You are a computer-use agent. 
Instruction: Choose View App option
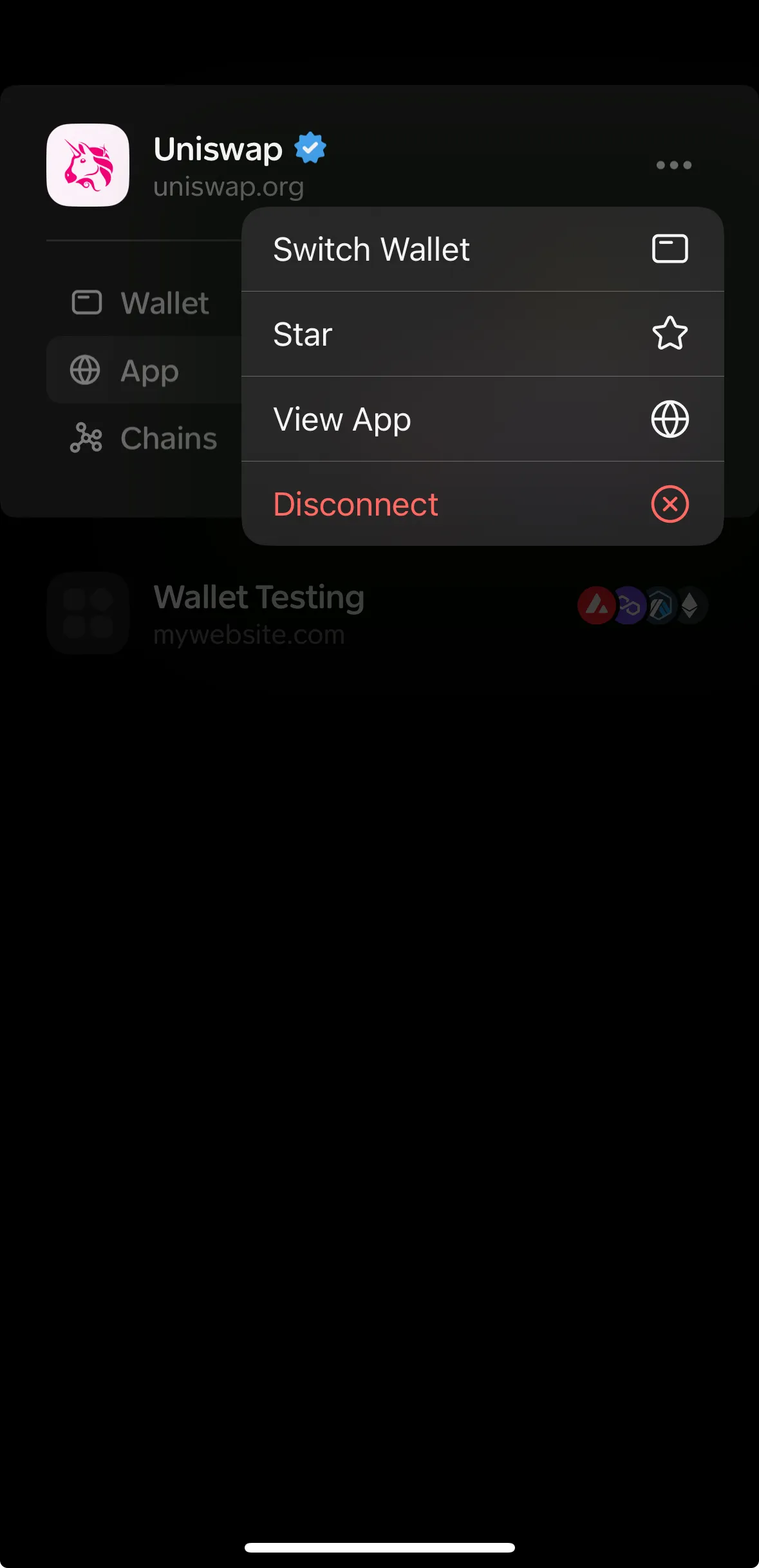[x=482, y=419]
